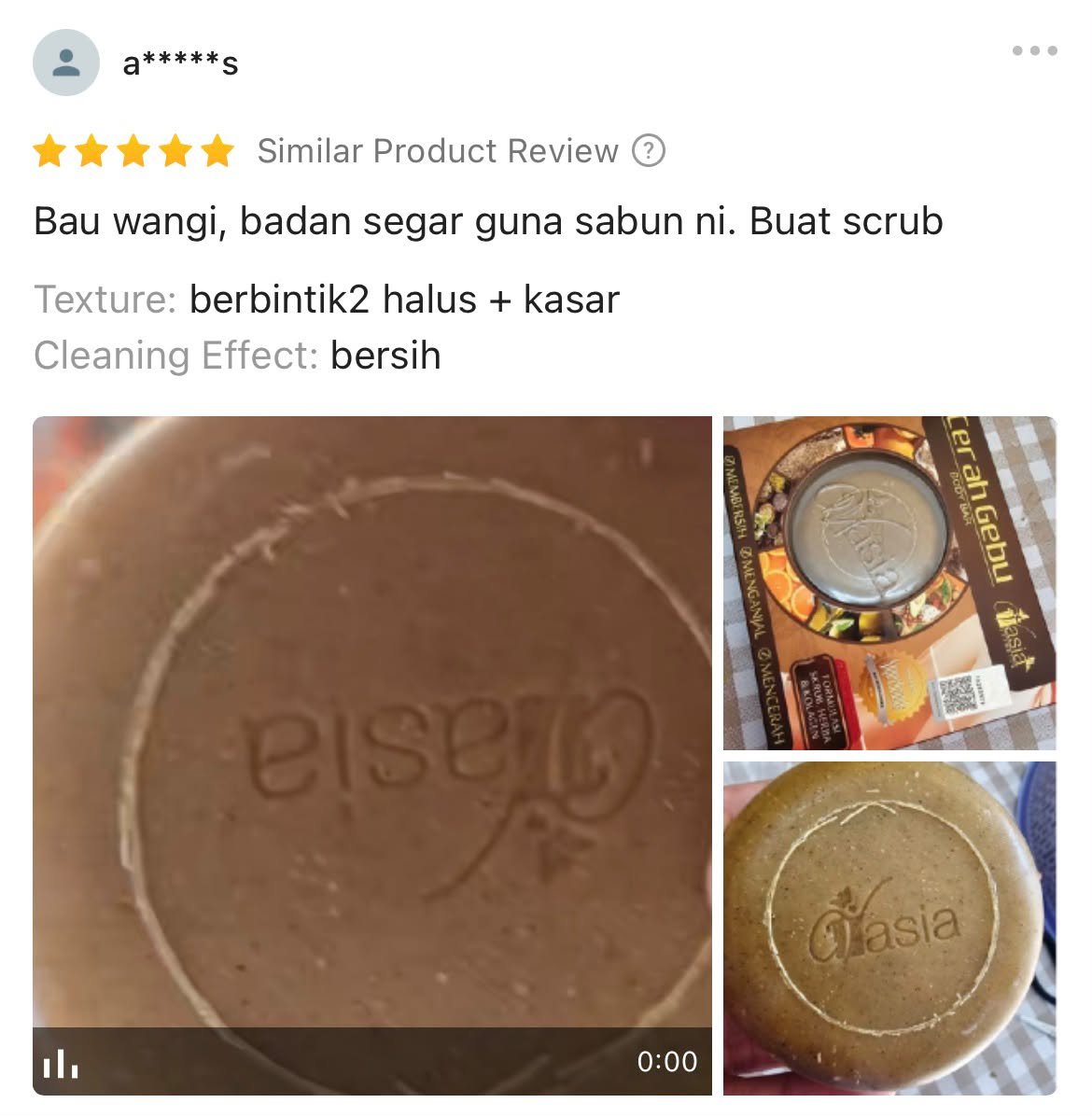The height and width of the screenshot is (1117, 1092).
Task: View the photo of the green soap bar
Action: click(889, 929)
